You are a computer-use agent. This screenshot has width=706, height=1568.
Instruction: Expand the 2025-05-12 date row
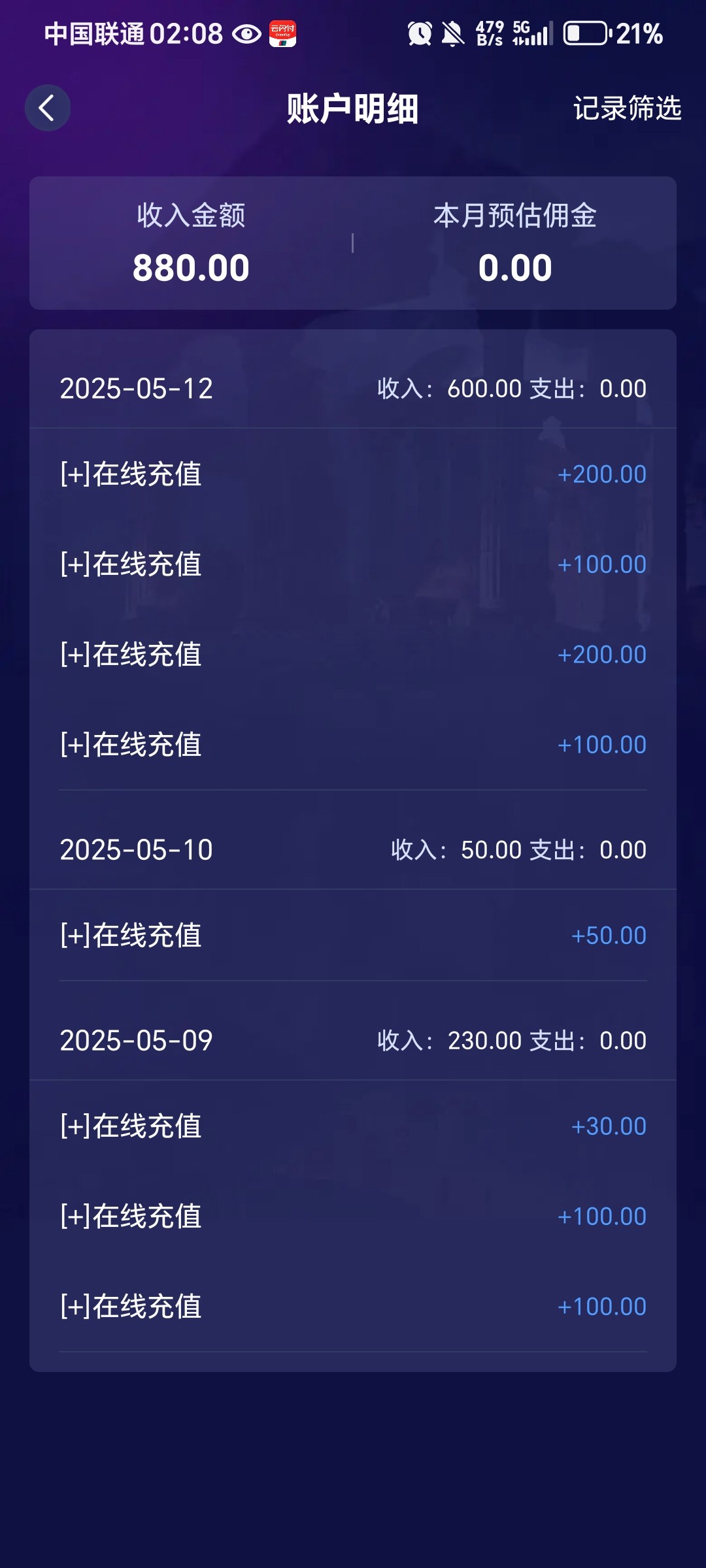point(353,388)
